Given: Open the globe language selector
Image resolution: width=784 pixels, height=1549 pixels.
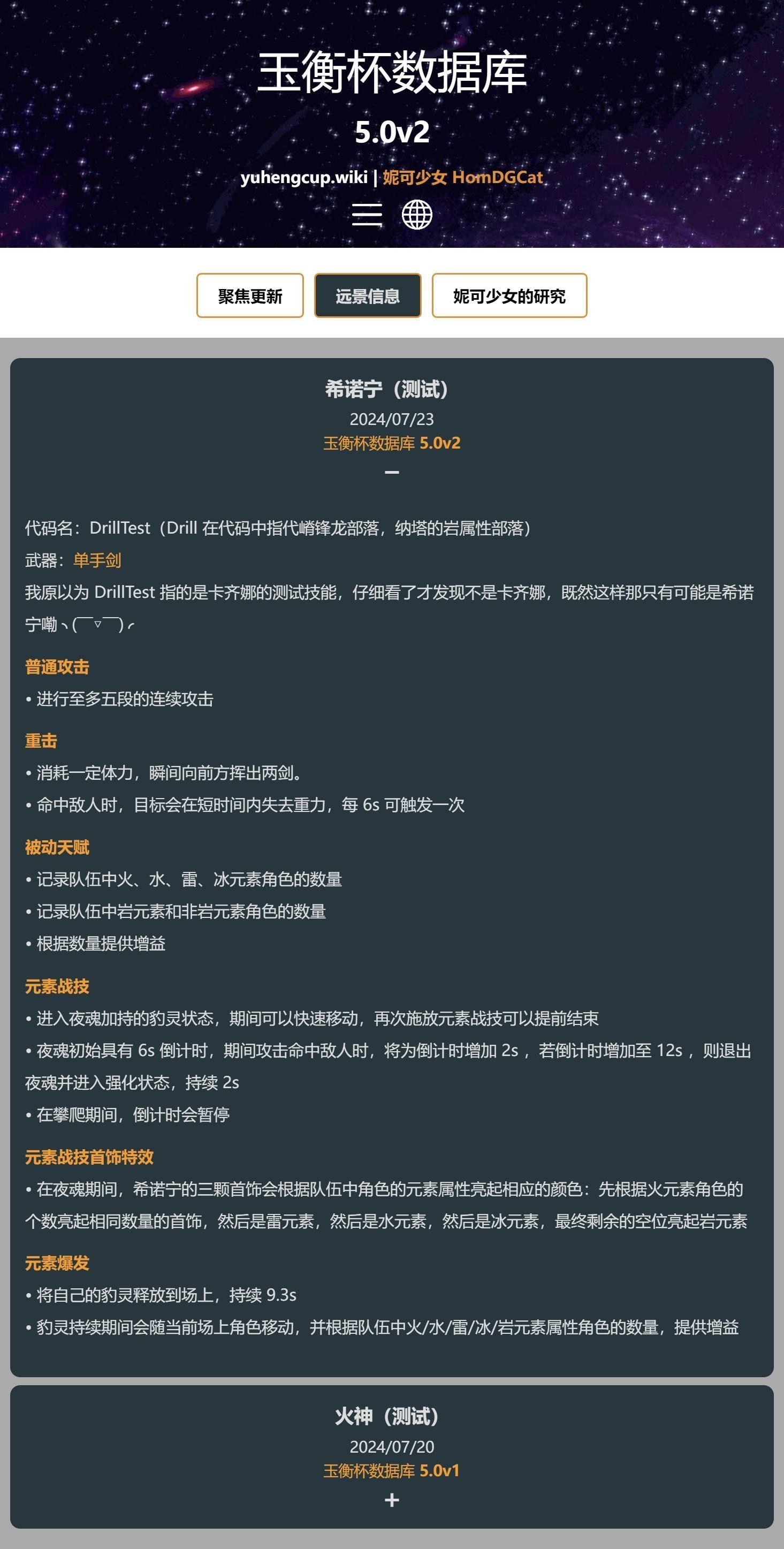Looking at the screenshot, I should 417,215.
